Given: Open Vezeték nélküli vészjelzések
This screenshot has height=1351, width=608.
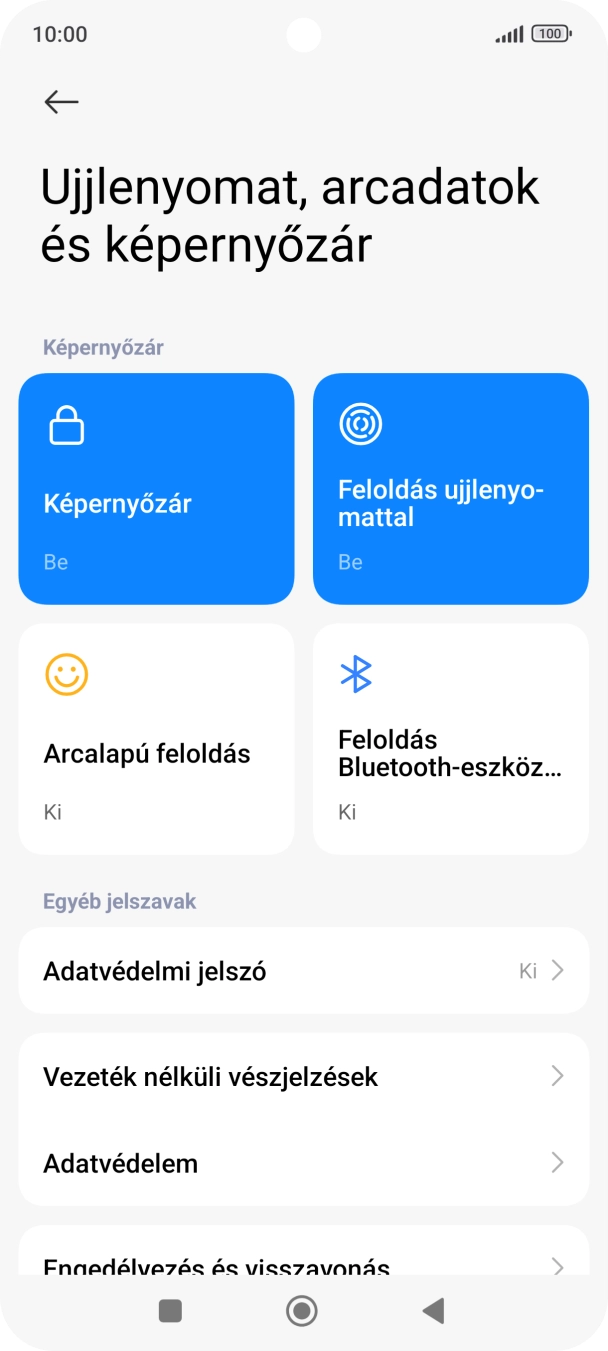Looking at the screenshot, I should pyautogui.click(x=303, y=1077).
